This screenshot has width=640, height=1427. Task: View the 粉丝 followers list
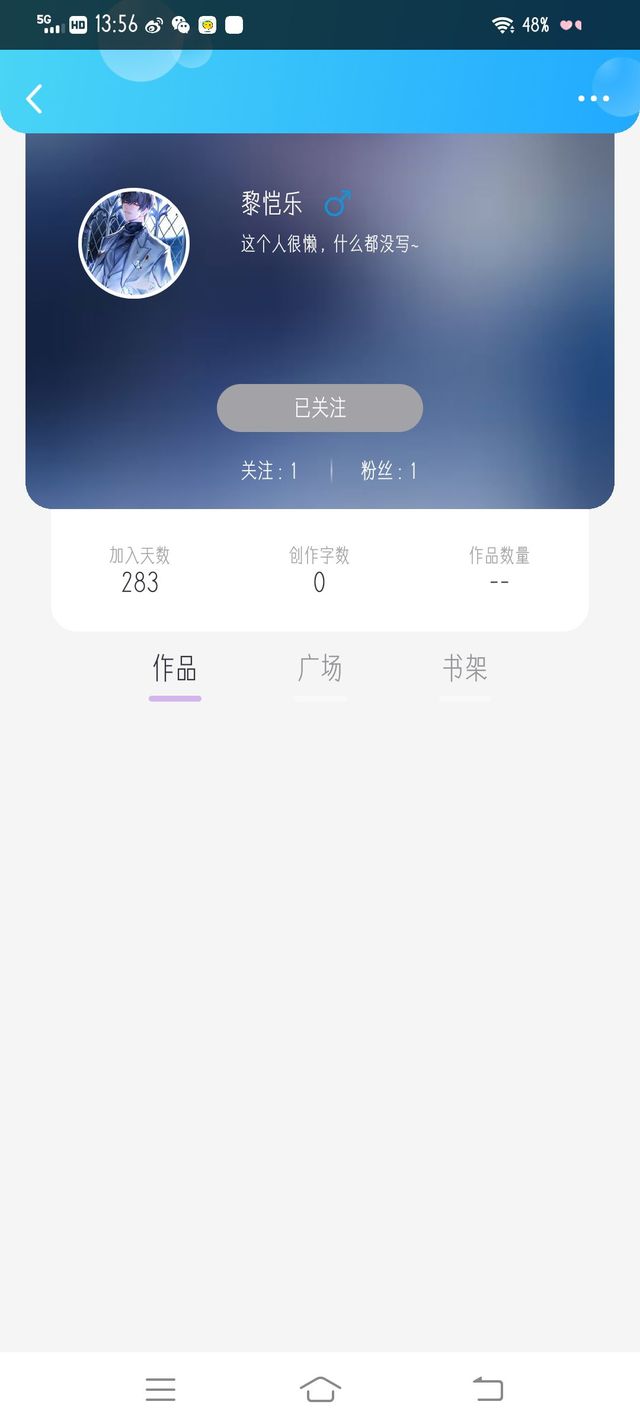389,471
